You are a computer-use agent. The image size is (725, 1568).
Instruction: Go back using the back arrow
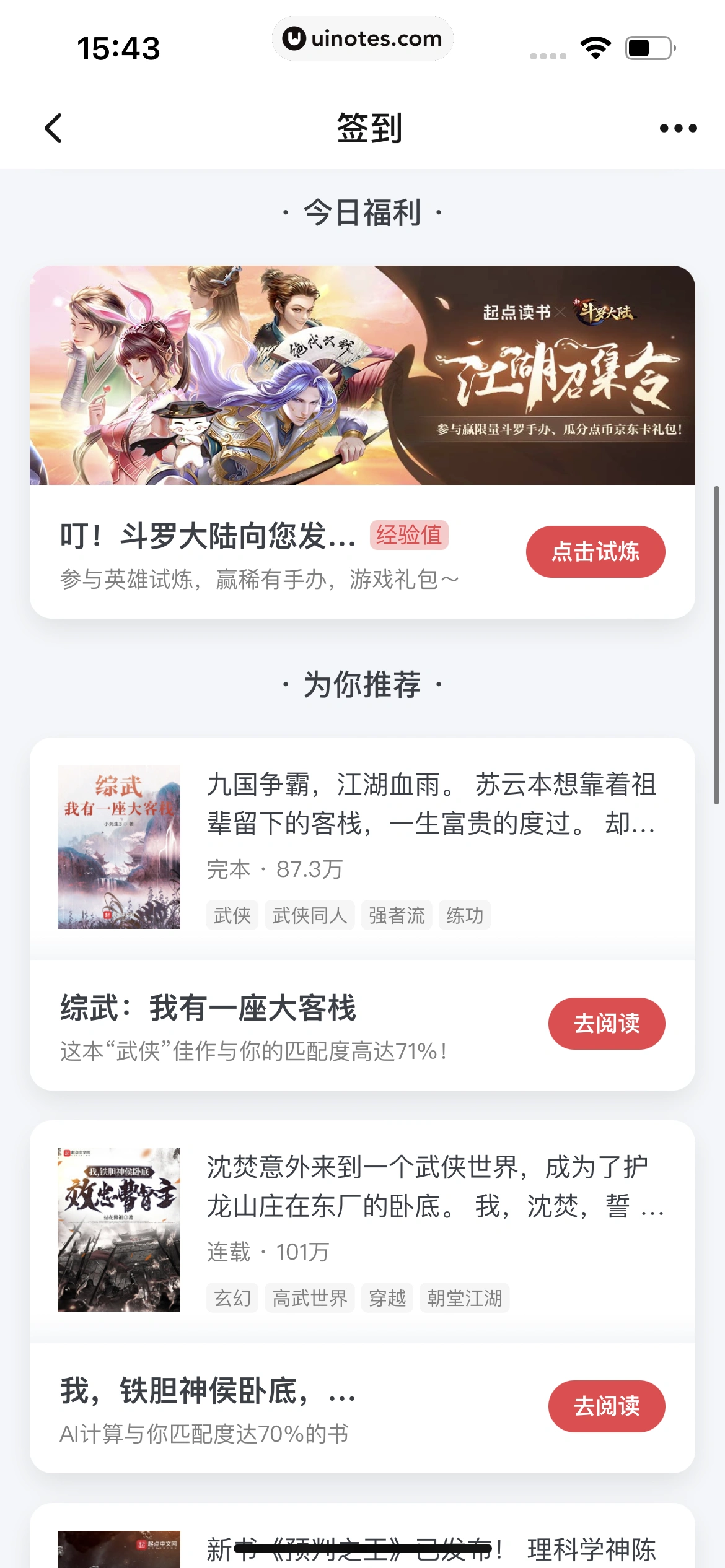tap(53, 128)
